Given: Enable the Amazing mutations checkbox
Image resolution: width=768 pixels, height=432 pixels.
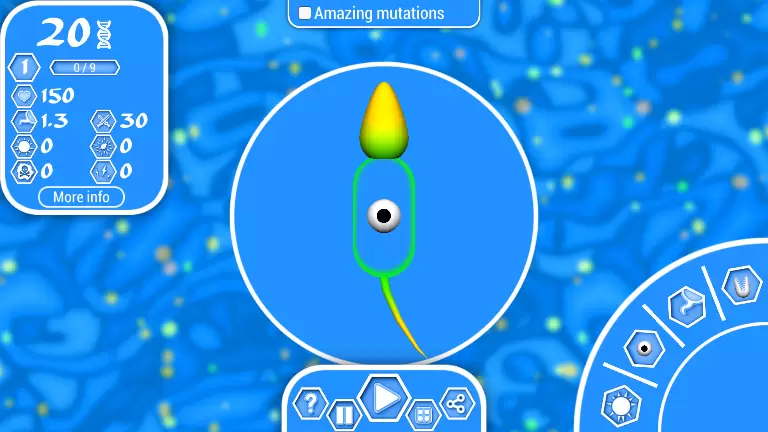Looking at the screenshot, I should 305,14.
